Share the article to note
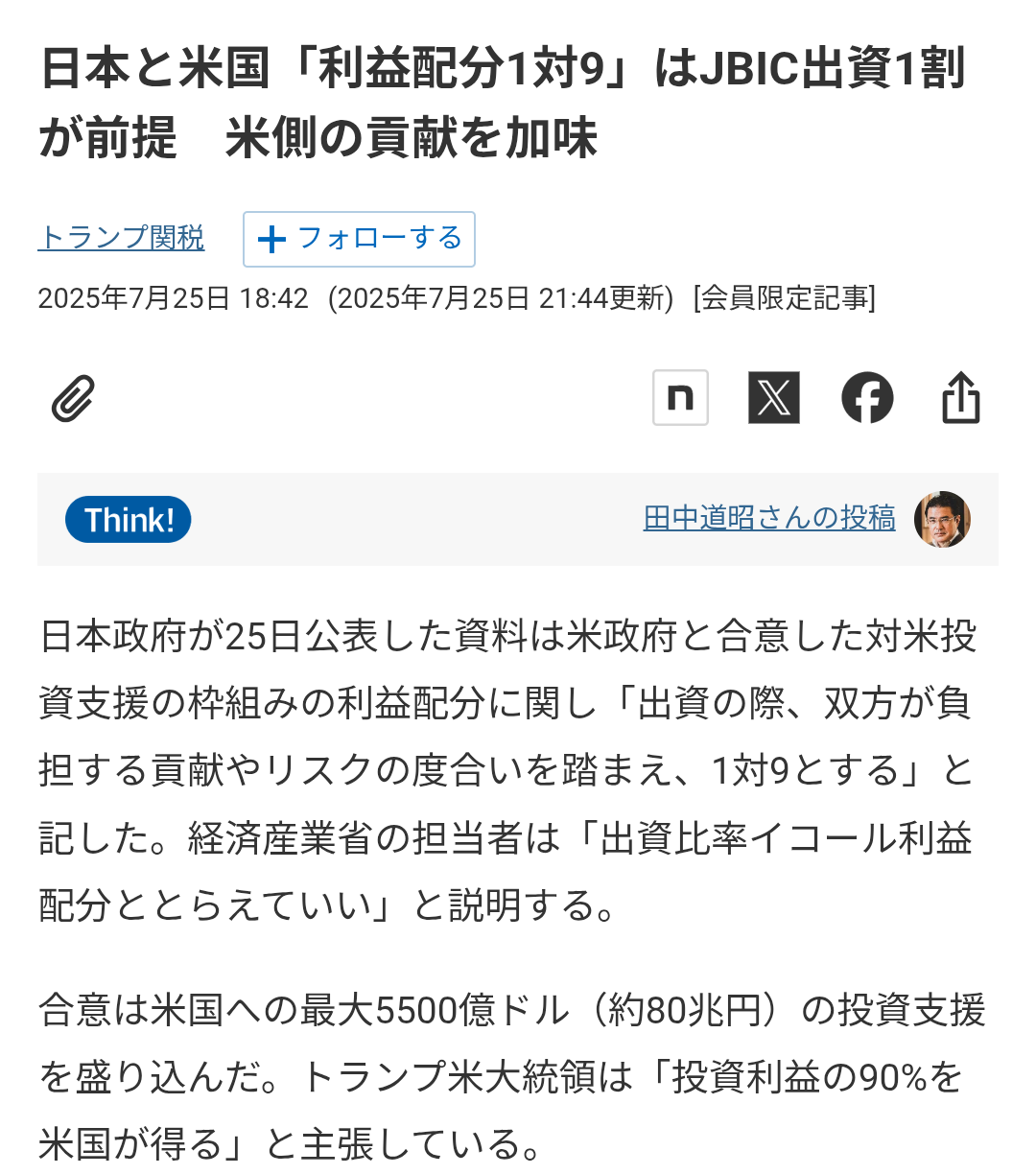The height and width of the screenshot is (1174, 1036). 680,397
